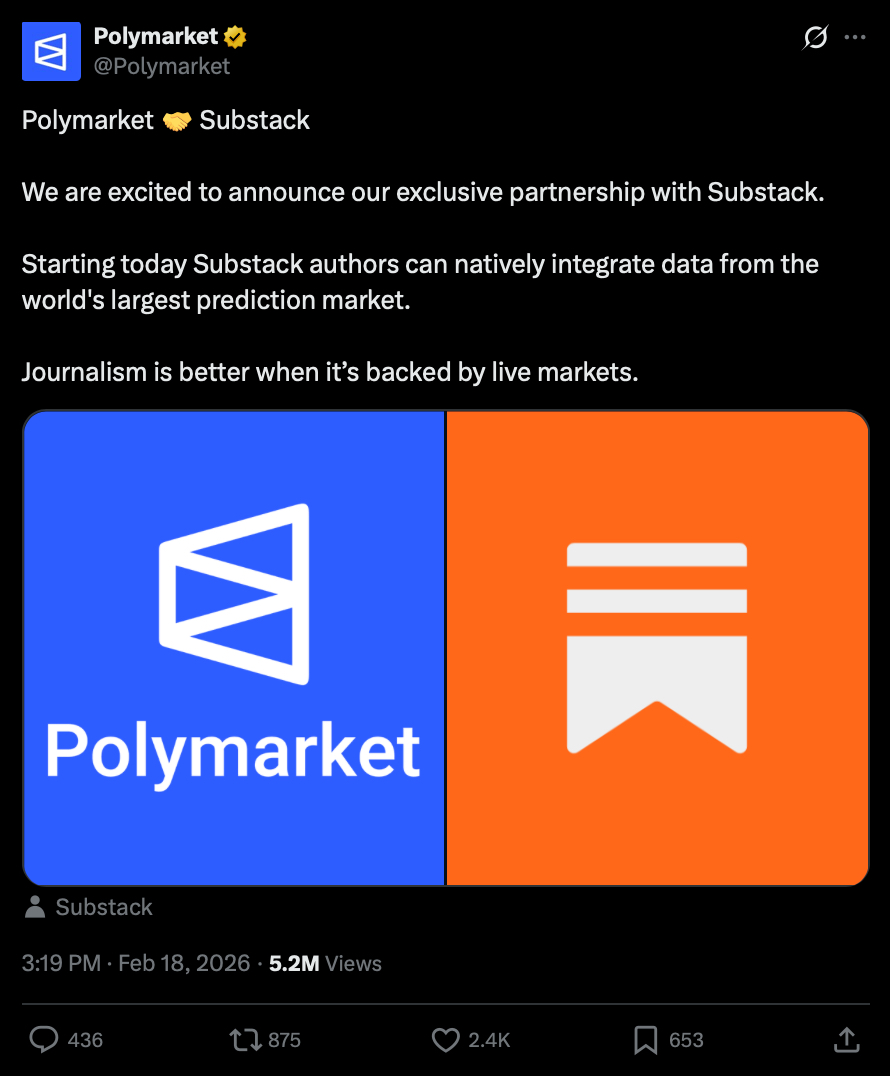The image size is (890, 1076).
Task: Repost the Polymarket announcement
Action: pyautogui.click(x=244, y=1040)
